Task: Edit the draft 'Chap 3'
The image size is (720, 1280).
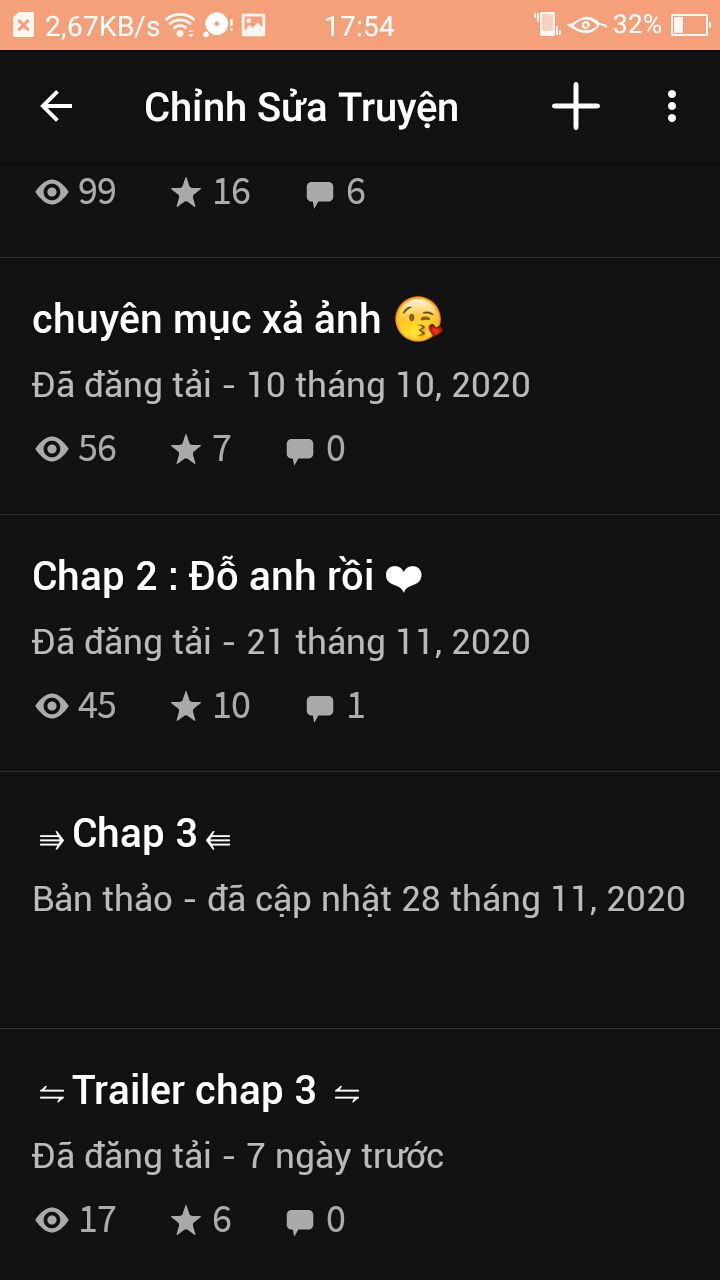Action: pyautogui.click(x=360, y=900)
